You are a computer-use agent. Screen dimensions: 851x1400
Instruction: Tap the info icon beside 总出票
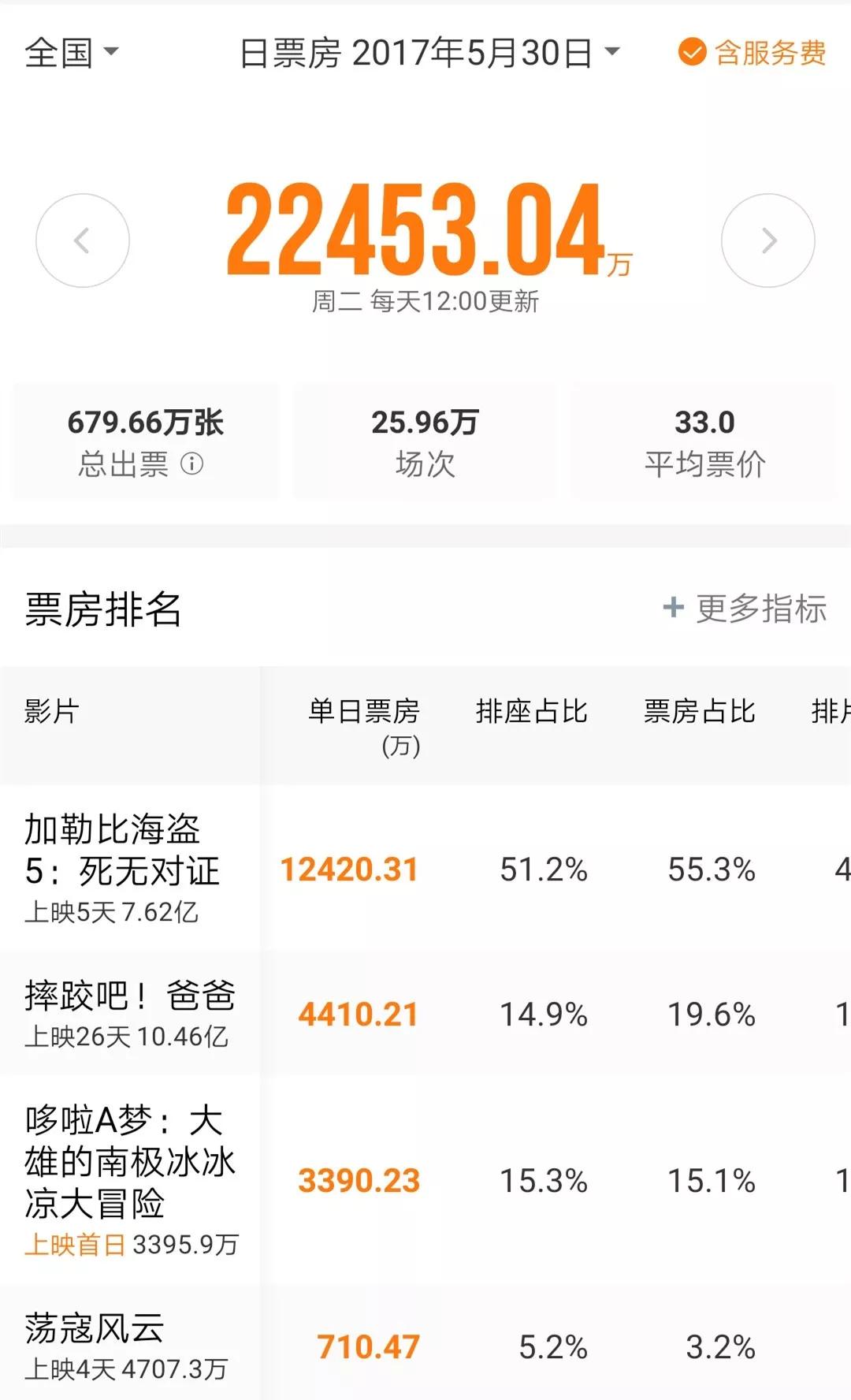192,464
